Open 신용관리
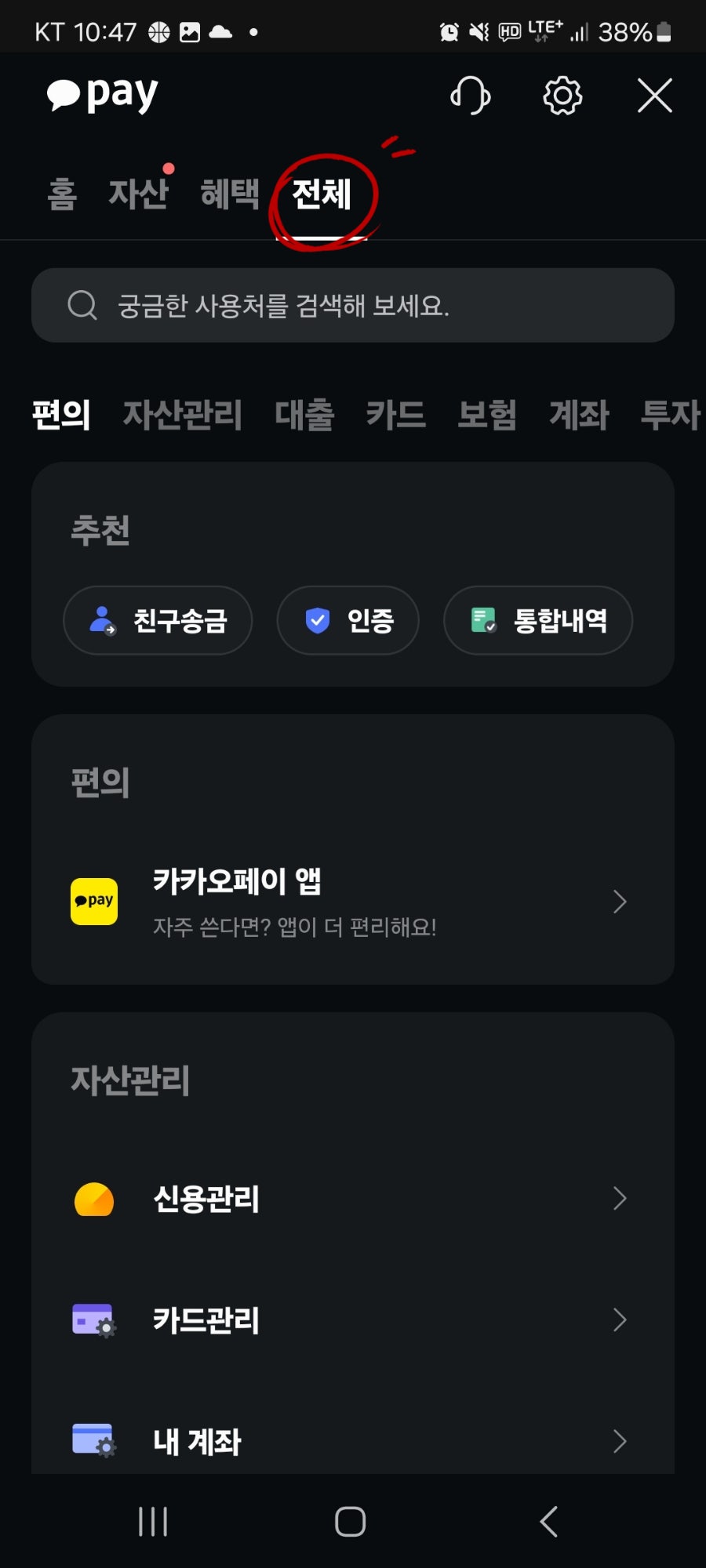The width and height of the screenshot is (706, 1568). [353, 1199]
